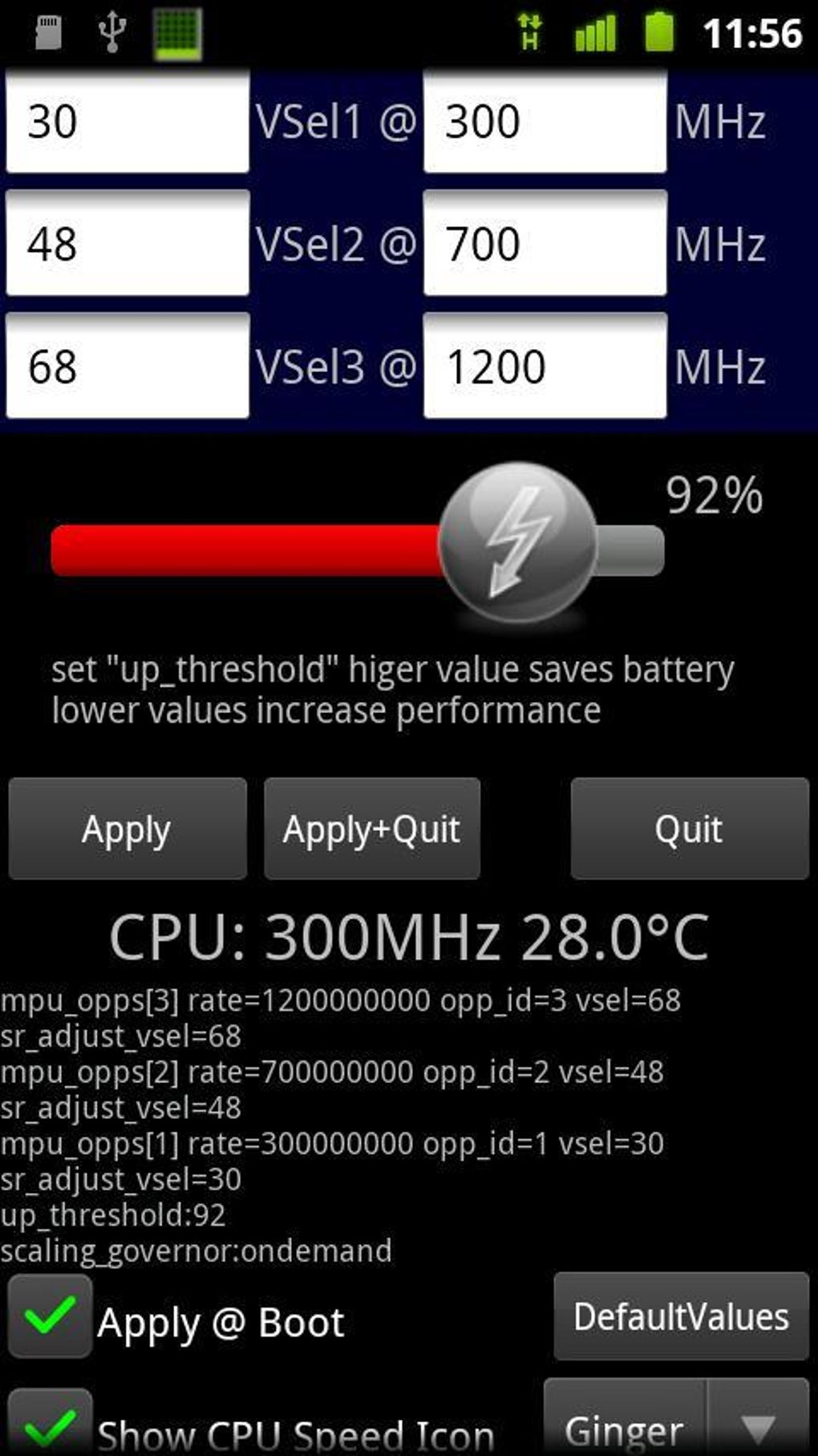Tap the Apply+Quit button
The image size is (818, 1456).
pyautogui.click(x=372, y=829)
